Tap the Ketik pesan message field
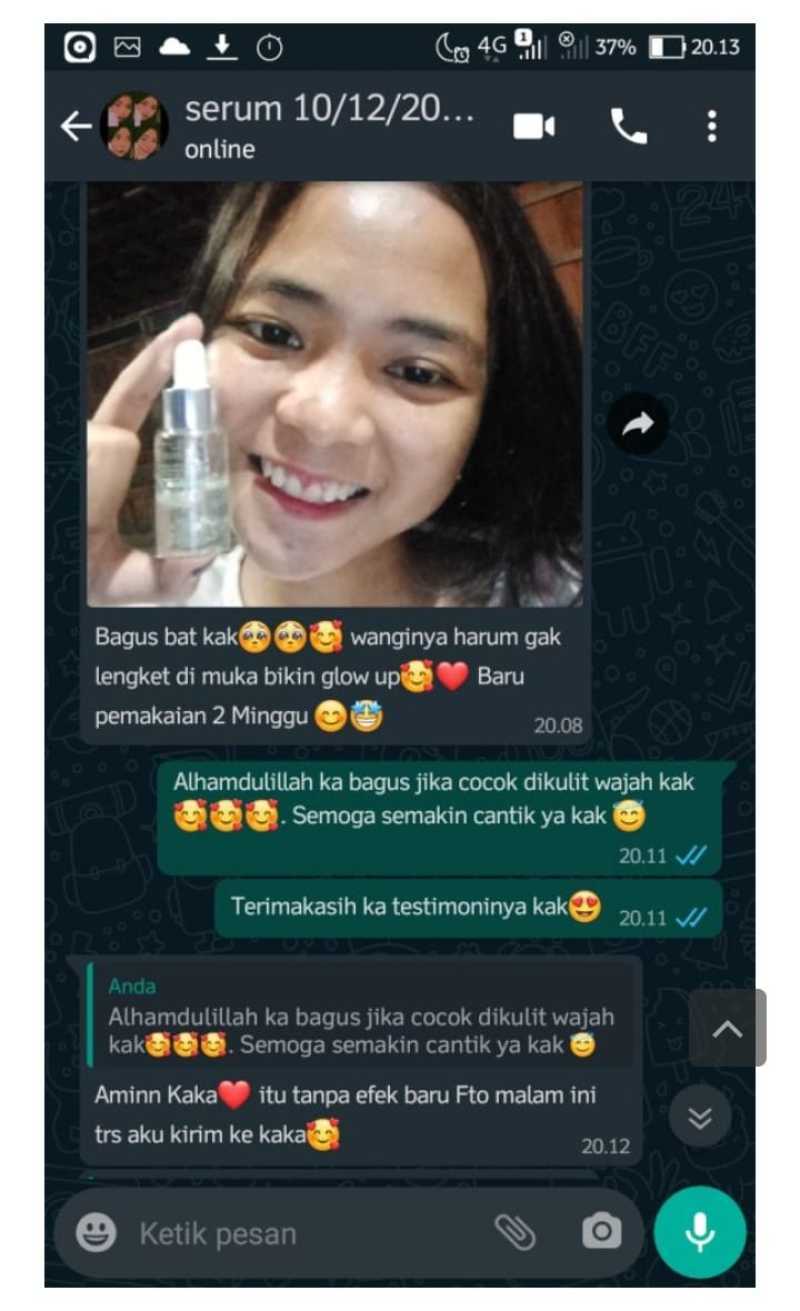The image size is (800, 1311). coord(300,1233)
